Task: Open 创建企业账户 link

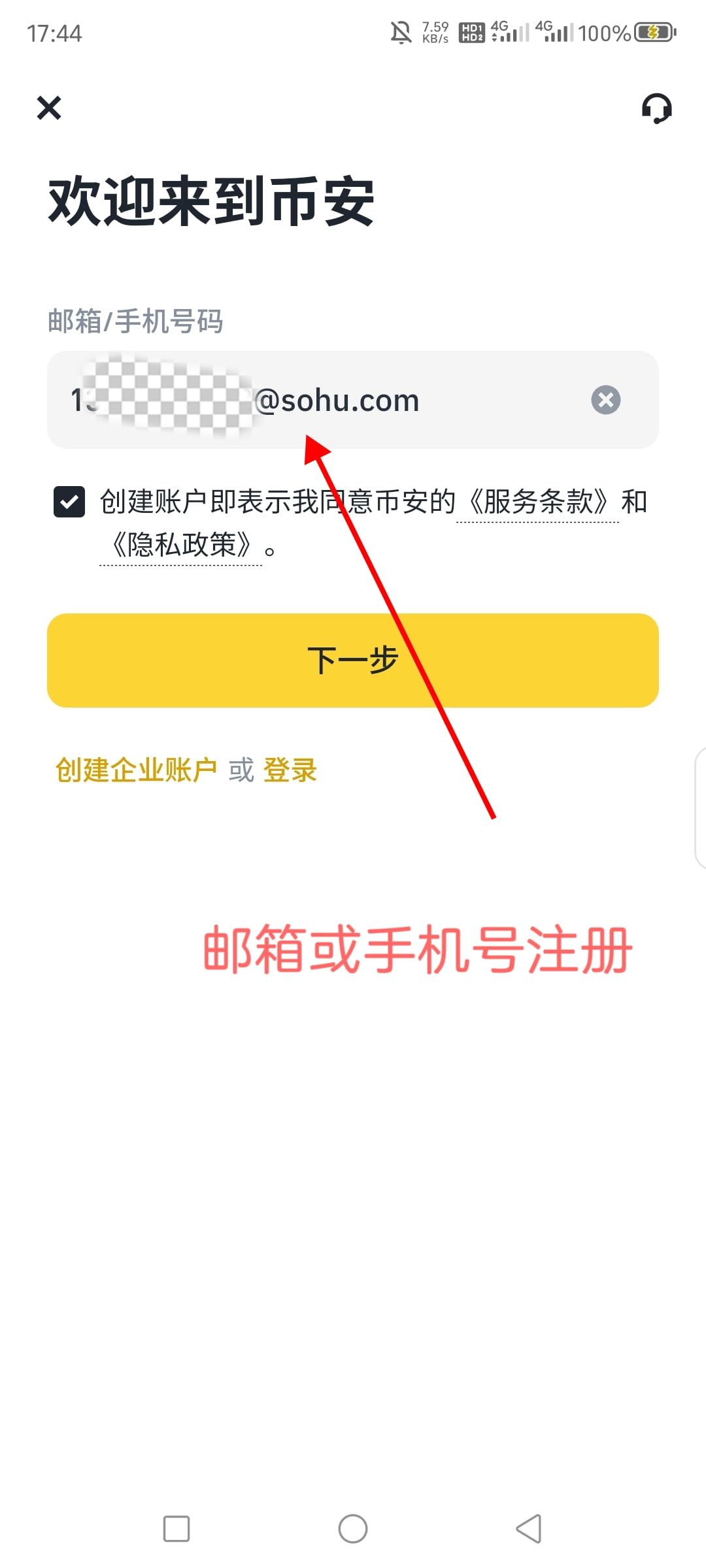Action: (x=136, y=770)
